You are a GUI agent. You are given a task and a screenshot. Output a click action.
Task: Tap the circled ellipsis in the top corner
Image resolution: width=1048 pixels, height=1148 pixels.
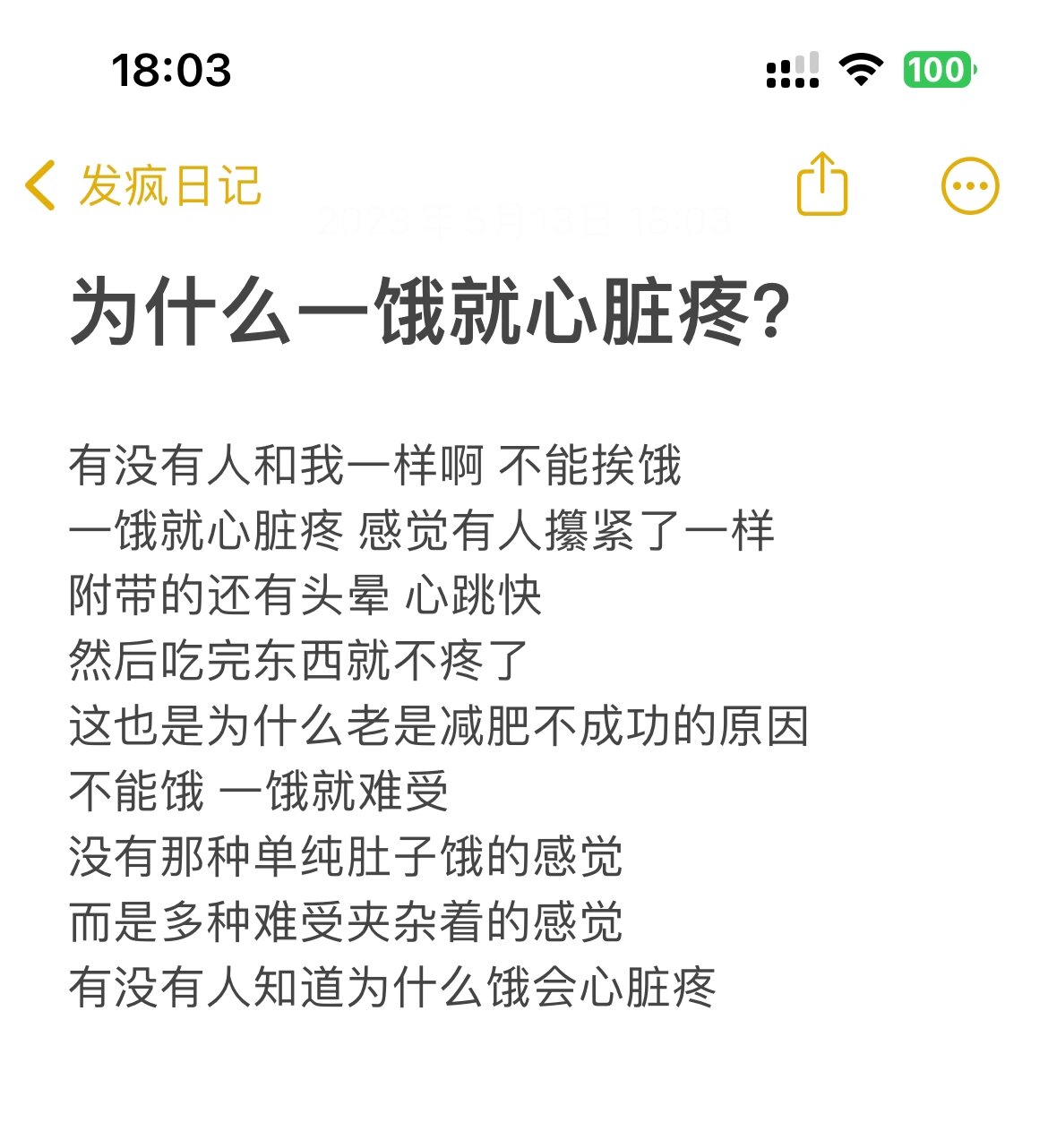pyautogui.click(x=969, y=184)
